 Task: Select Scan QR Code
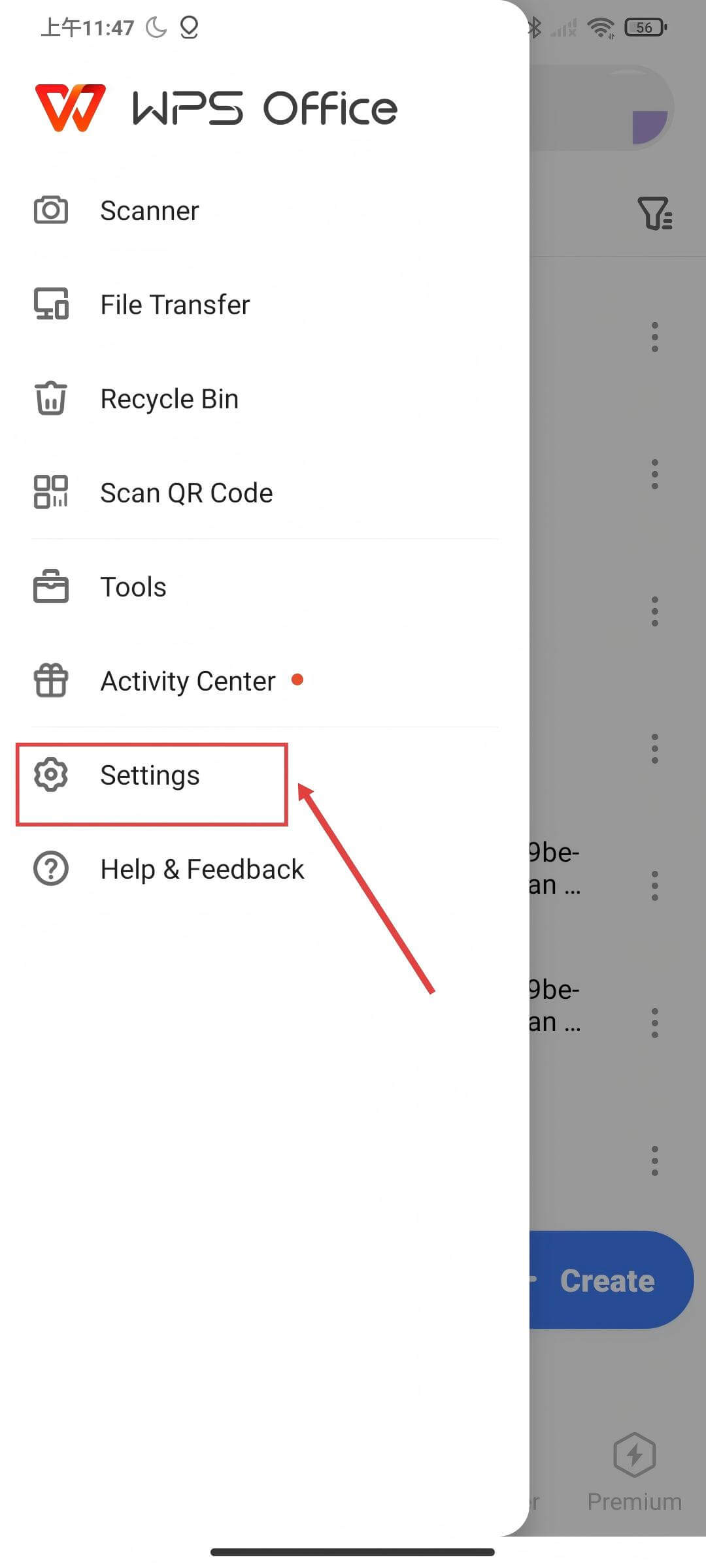pyautogui.click(x=186, y=493)
